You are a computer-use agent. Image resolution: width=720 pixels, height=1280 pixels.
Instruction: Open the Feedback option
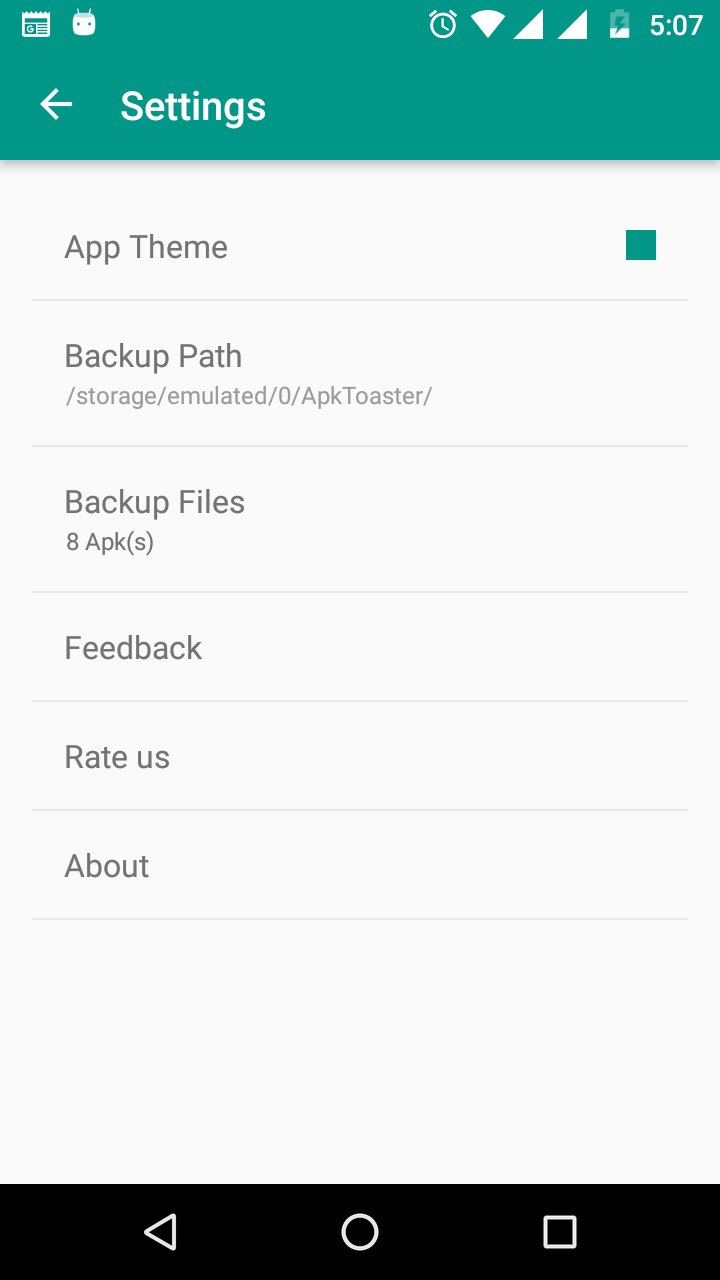coord(360,647)
